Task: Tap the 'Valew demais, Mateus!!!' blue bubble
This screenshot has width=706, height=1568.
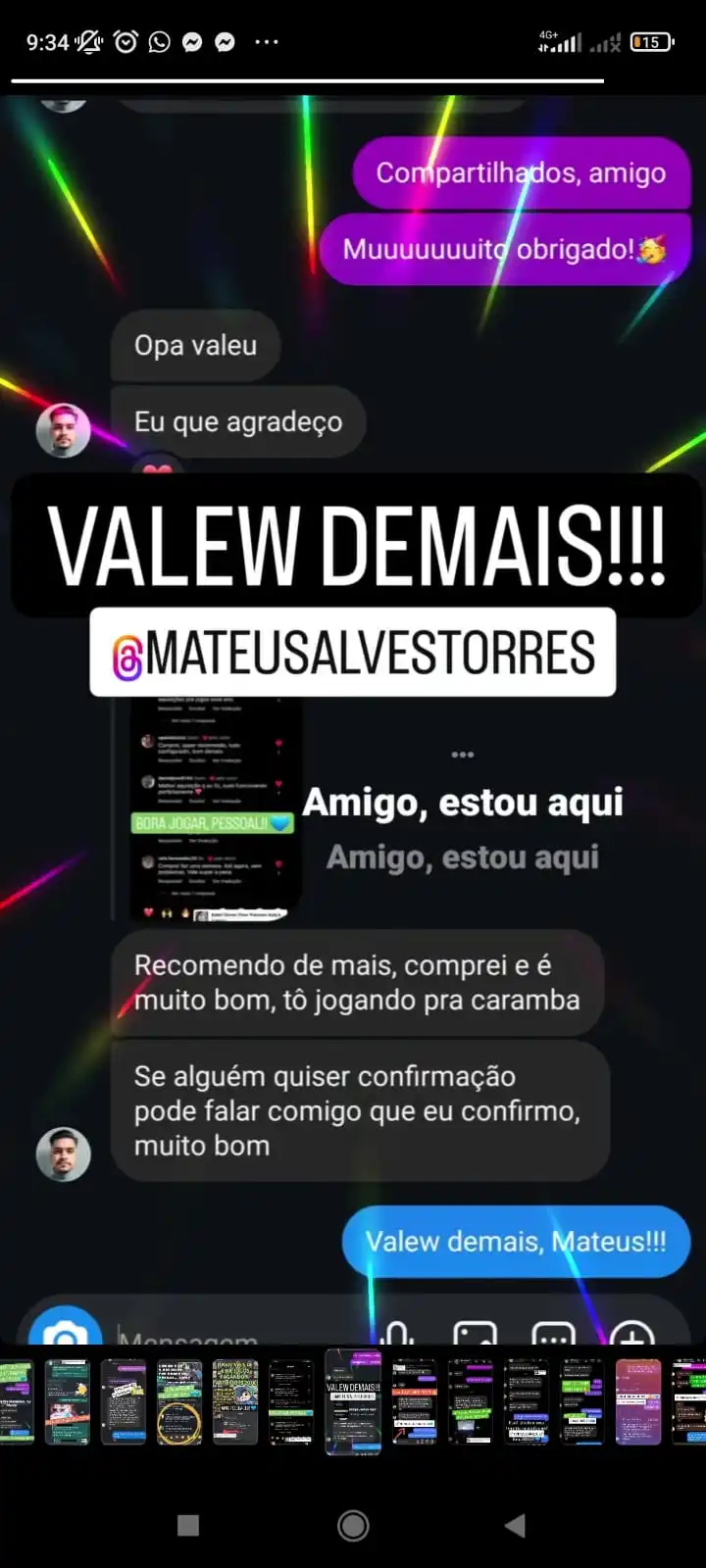Action: (x=515, y=1241)
